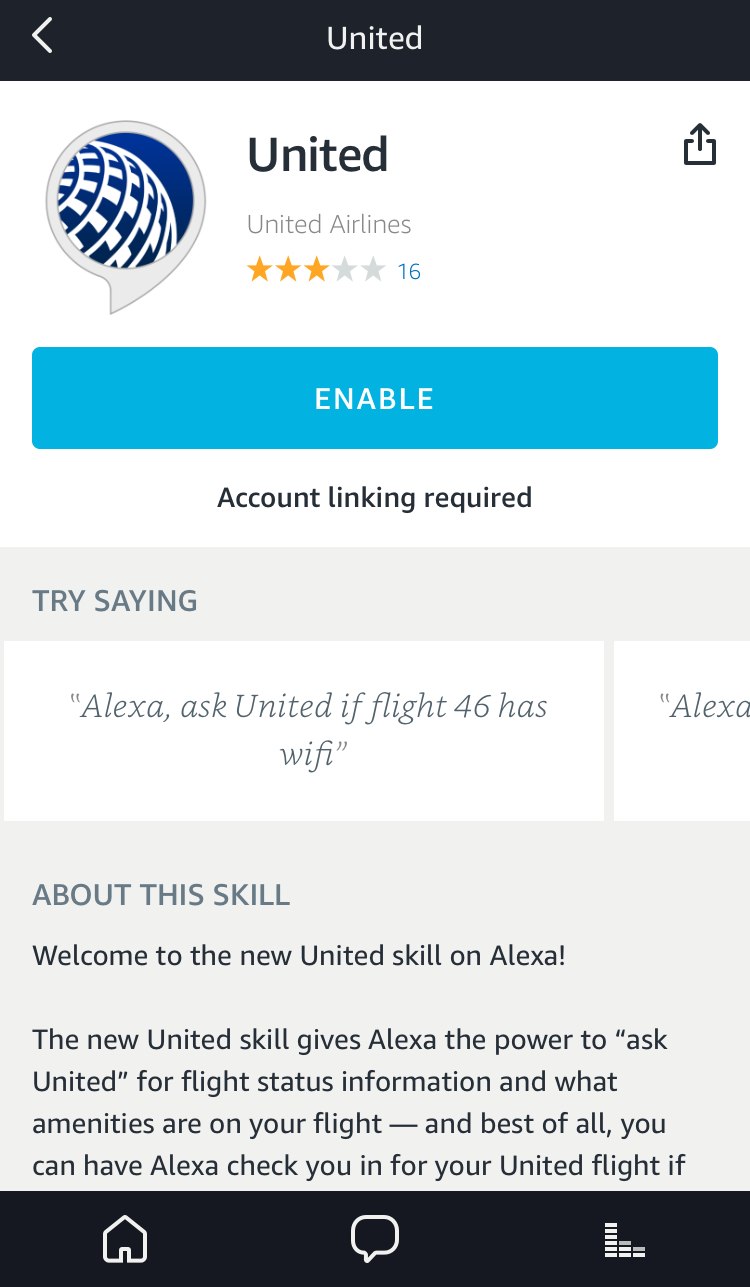Open the conversation bubble tab

(x=375, y=1240)
